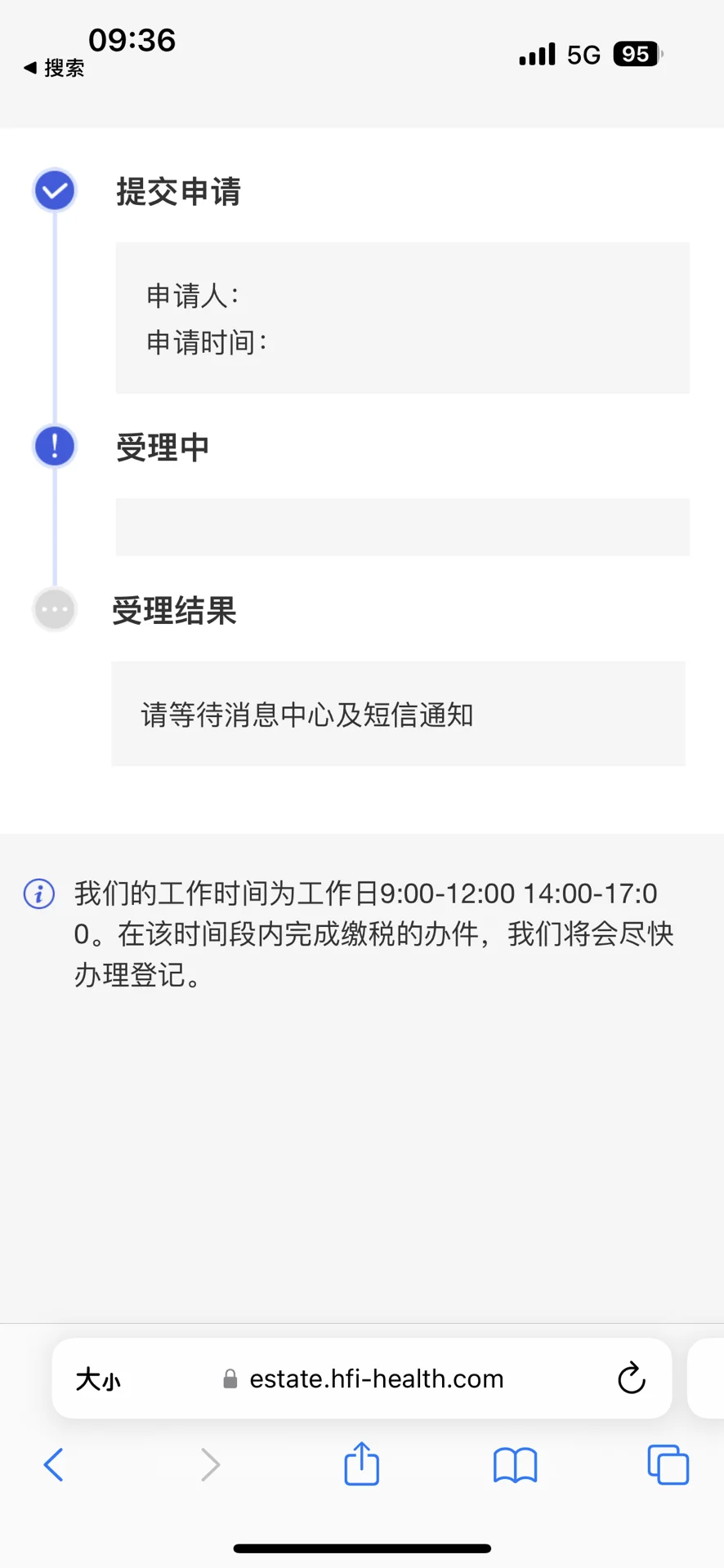724x1568 pixels.
Task: Share this page via the share icon
Action: 361,1463
